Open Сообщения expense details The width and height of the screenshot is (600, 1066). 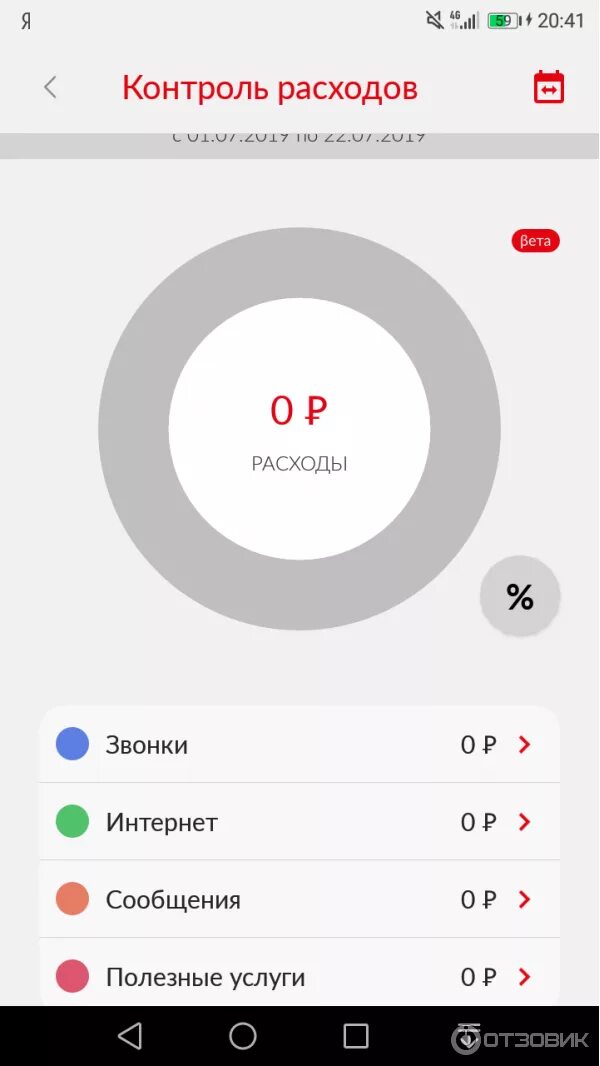[300, 899]
